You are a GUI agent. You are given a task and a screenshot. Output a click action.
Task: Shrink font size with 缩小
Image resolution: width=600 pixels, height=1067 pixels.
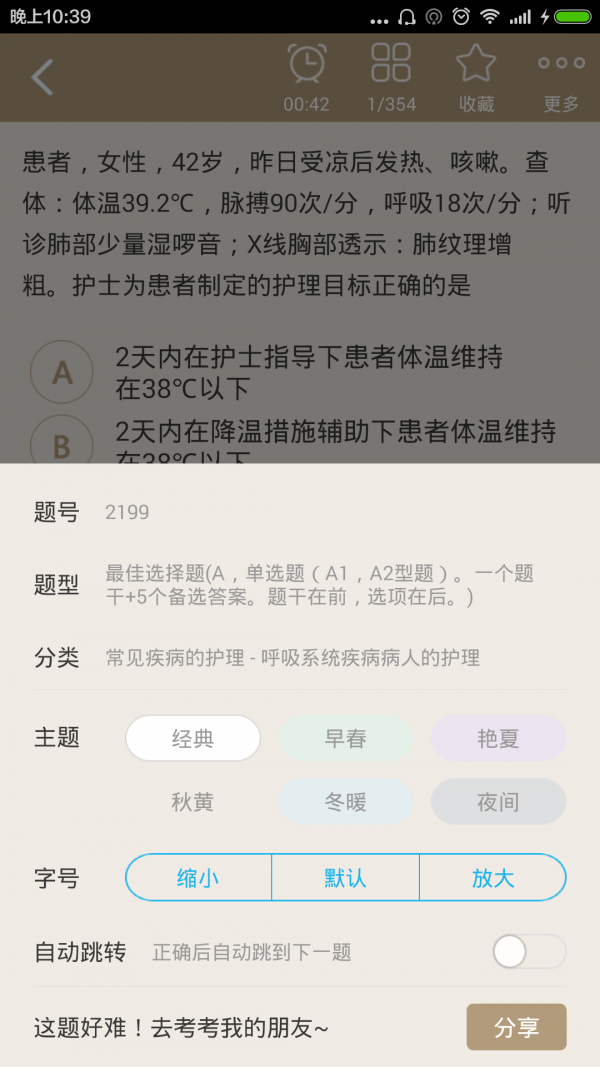click(199, 878)
